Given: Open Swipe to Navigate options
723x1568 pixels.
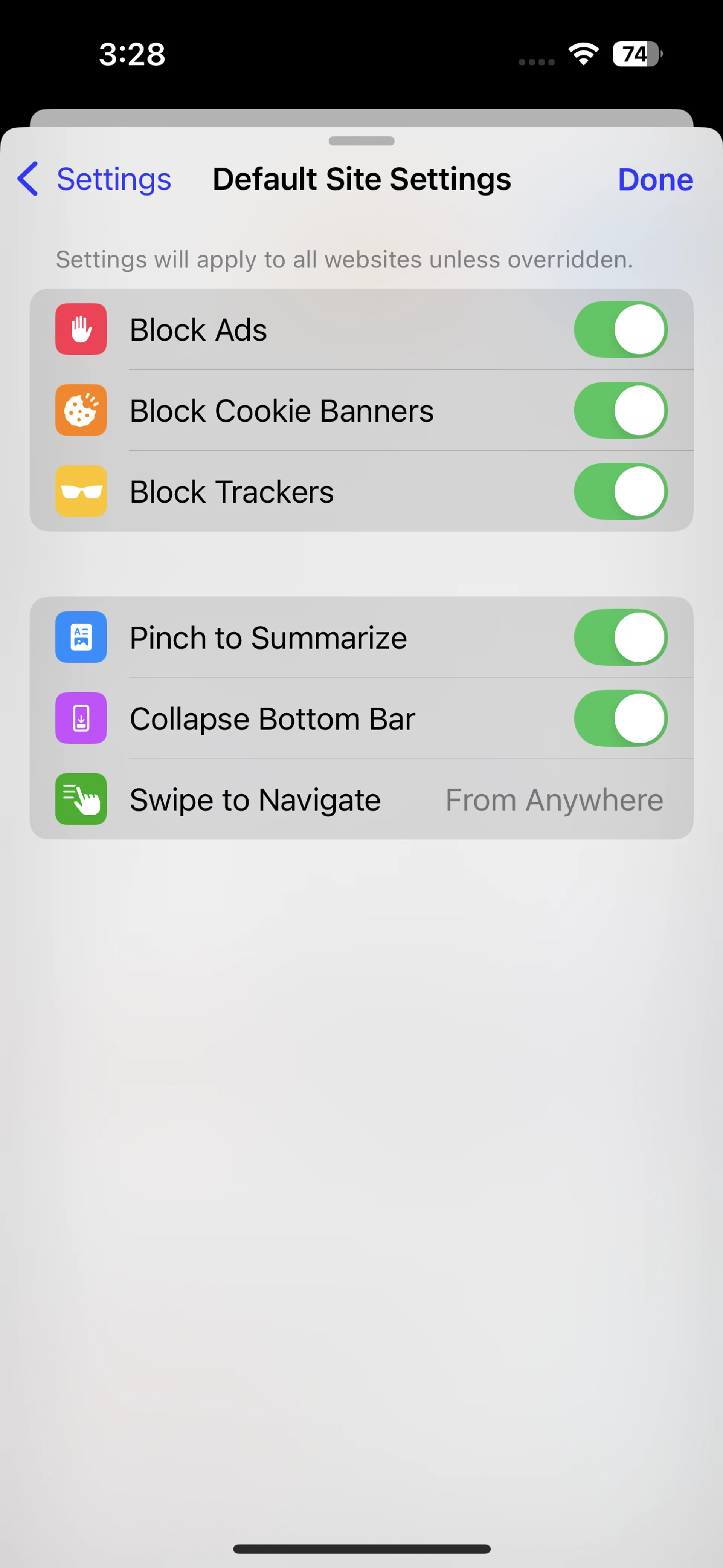Looking at the screenshot, I should coord(361,799).
